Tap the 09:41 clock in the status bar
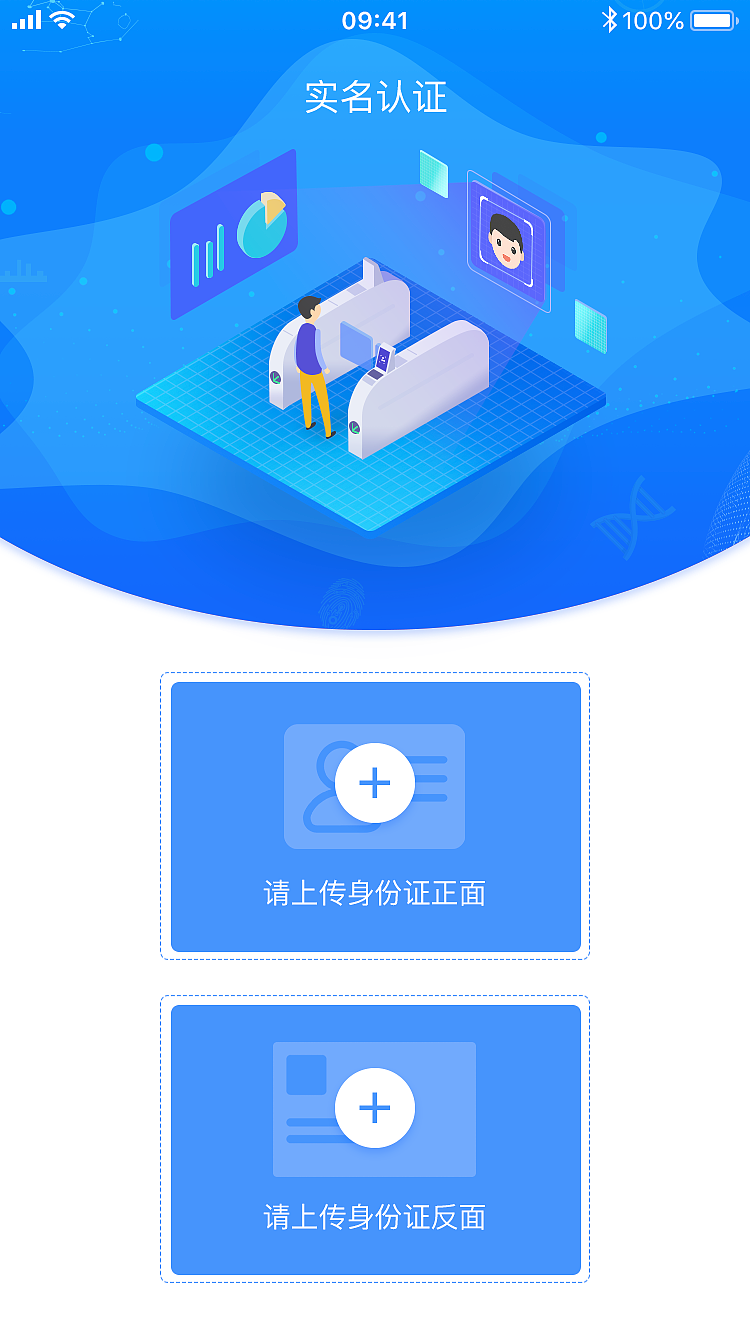Screen dimensions: 750x1334 375,17
